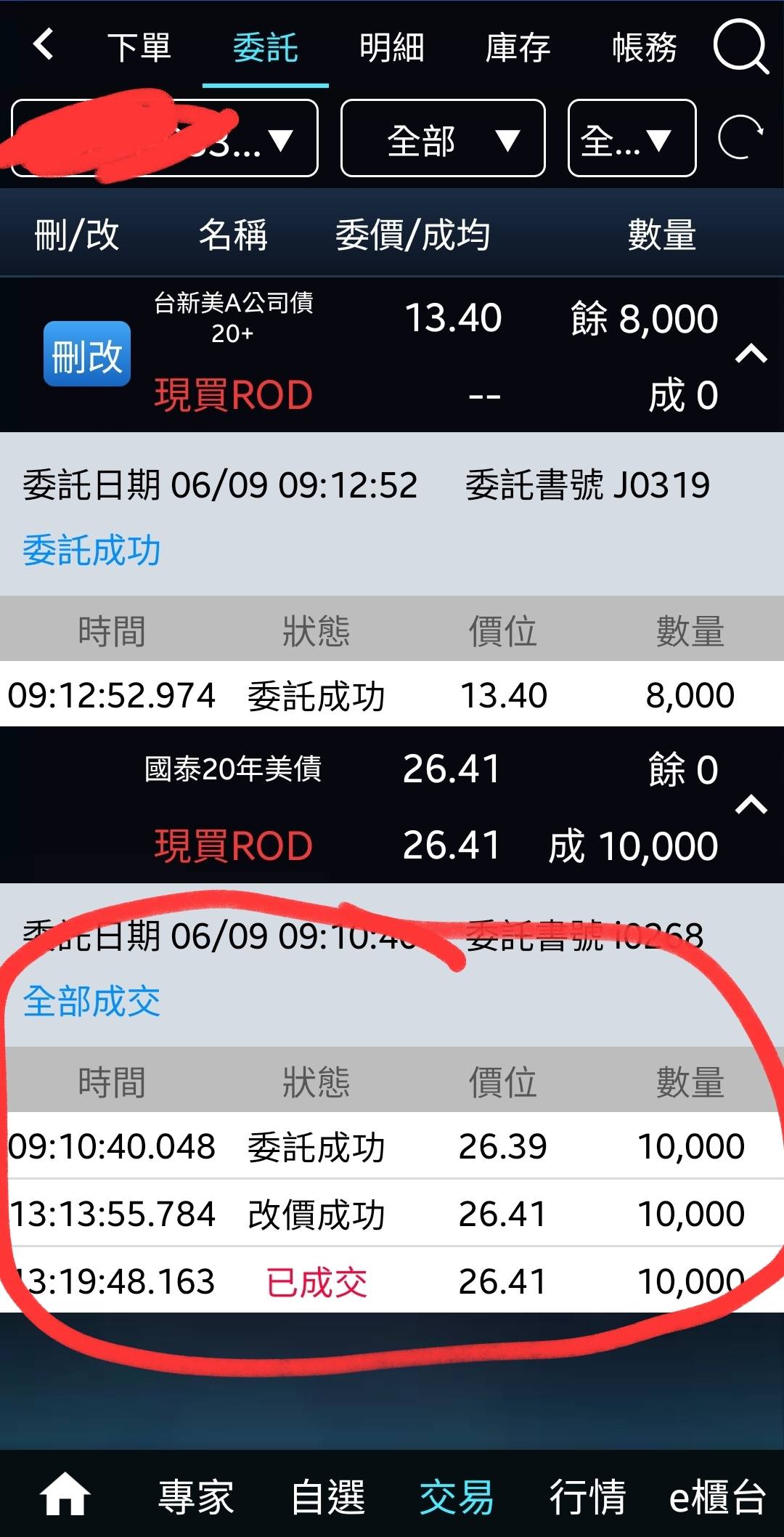784x1537 pixels.
Task: Open the 全部 filter dropdown
Action: point(443,139)
